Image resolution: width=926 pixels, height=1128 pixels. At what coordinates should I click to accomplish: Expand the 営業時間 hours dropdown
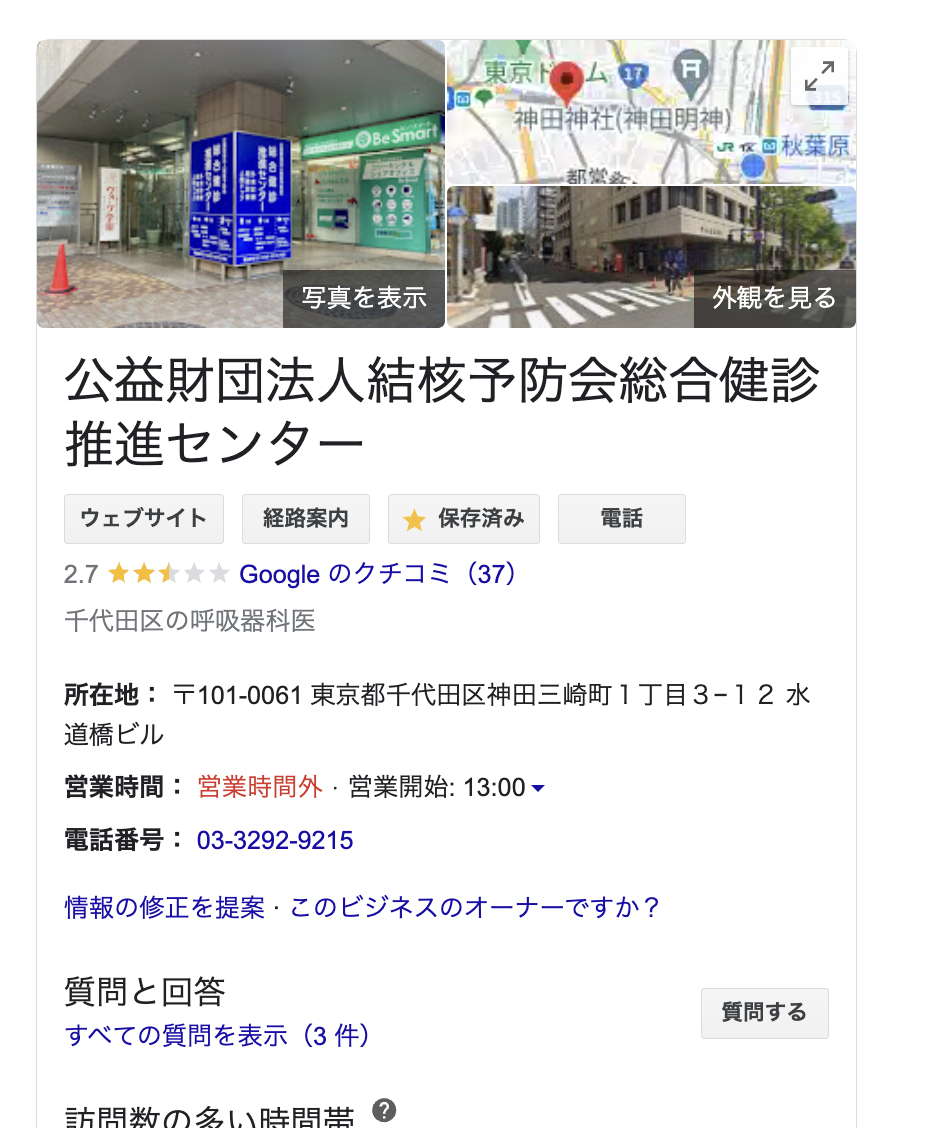(x=538, y=788)
